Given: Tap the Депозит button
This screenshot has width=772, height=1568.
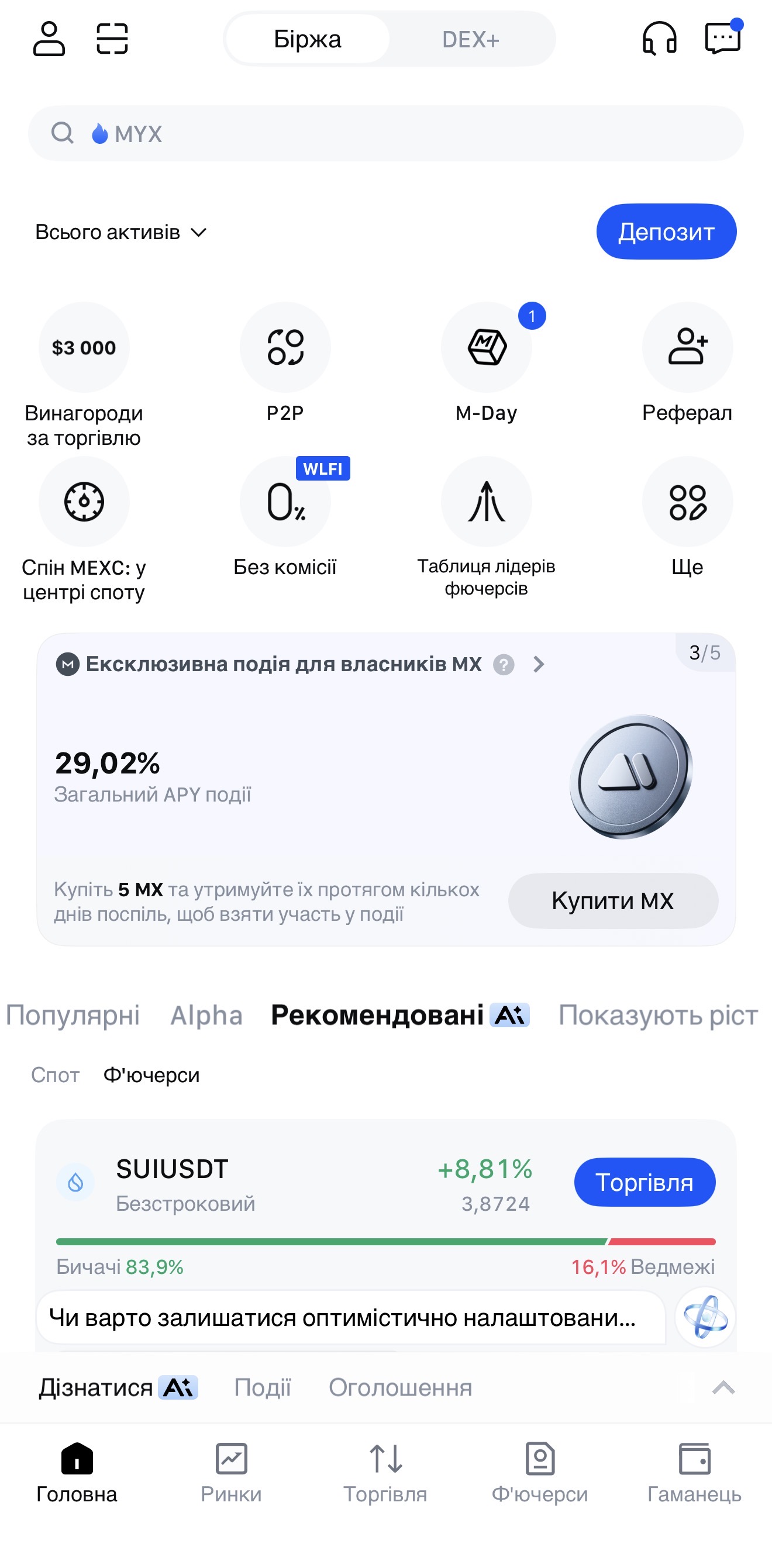Looking at the screenshot, I should tap(666, 232).
